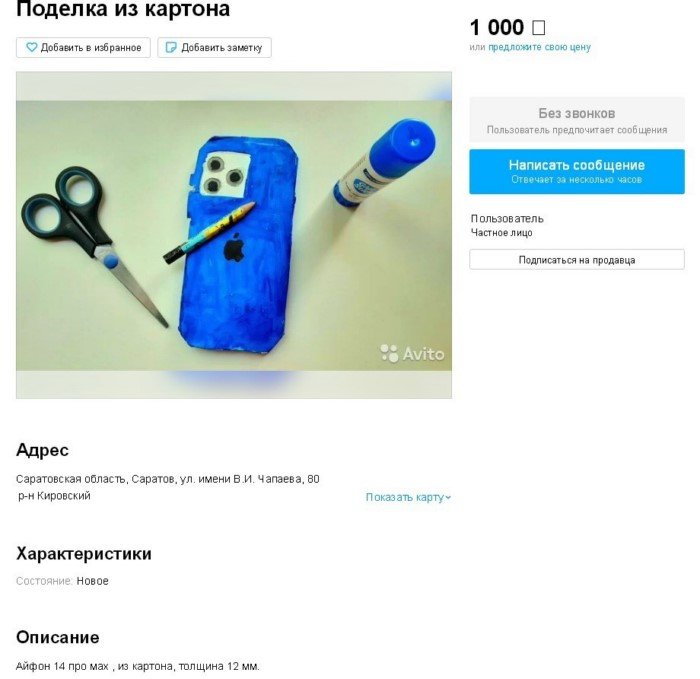This screenshot has height=679, width=700.
Task: Expand Показать карту map
Action: pyautogui.click(x=408, y=497)
